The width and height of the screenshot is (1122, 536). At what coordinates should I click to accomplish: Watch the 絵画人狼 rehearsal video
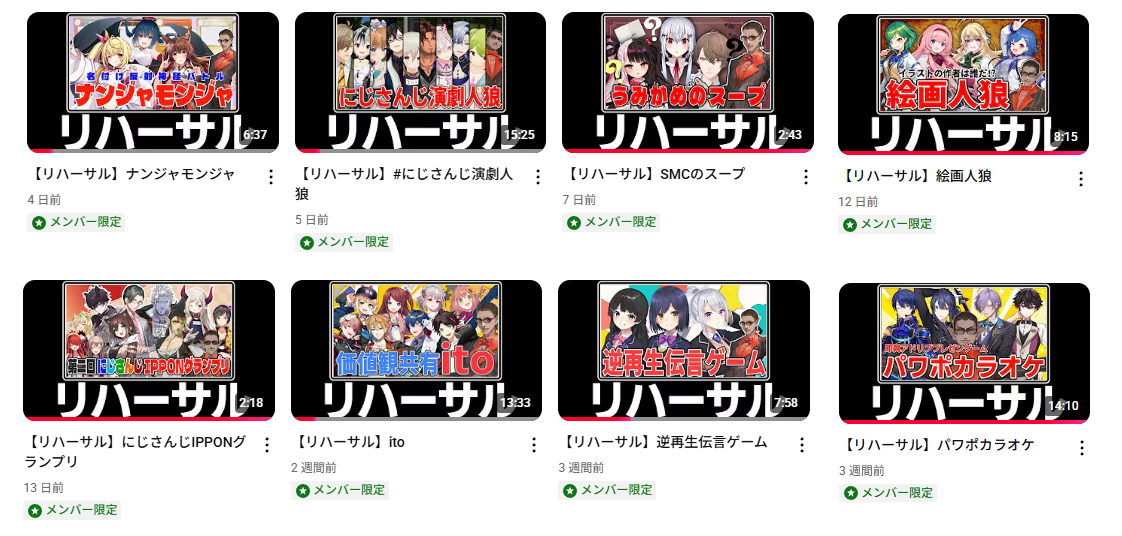pyautogui.click(x=963, y=84)
